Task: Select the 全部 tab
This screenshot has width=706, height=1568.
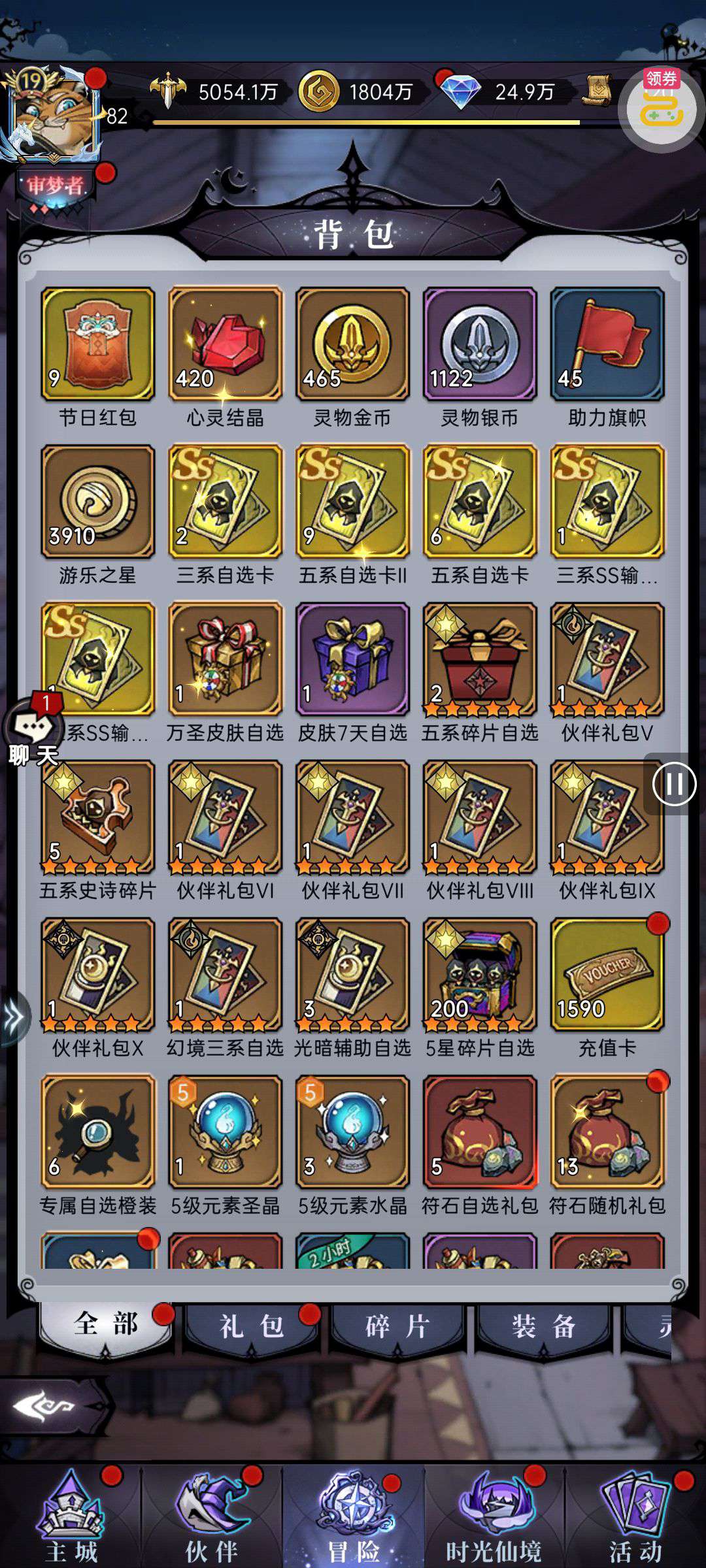Action: 106,1325
